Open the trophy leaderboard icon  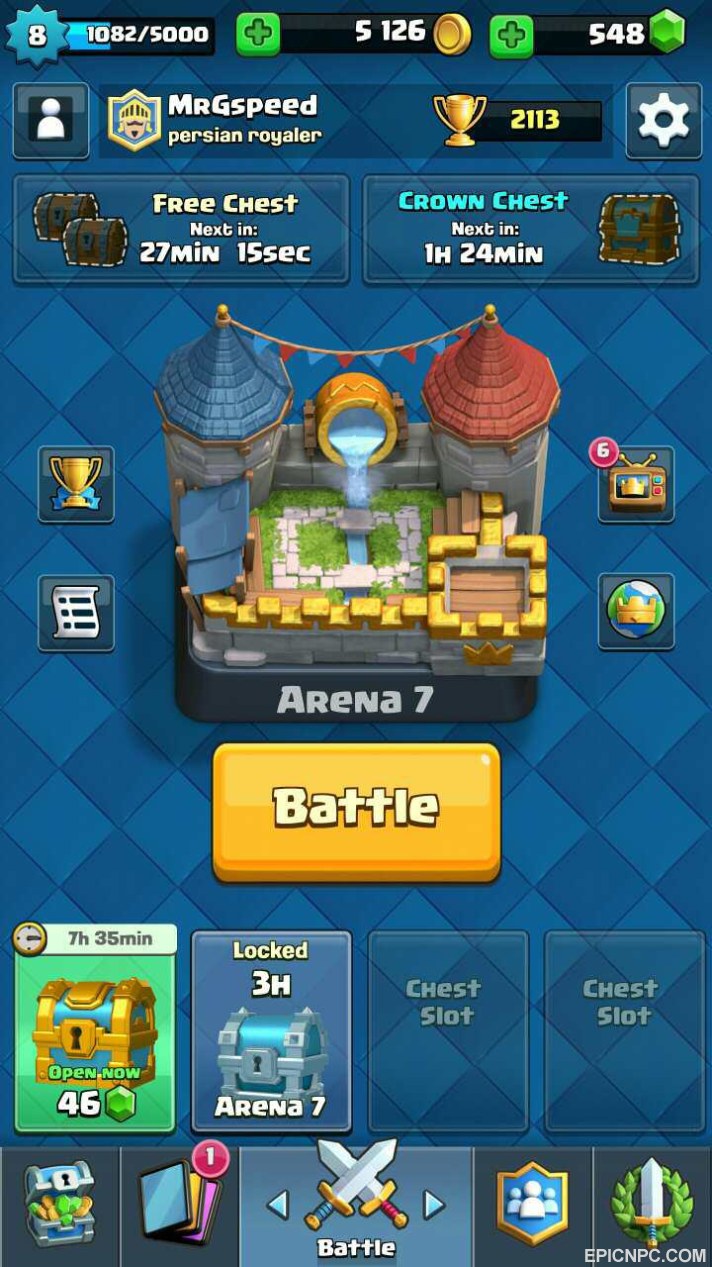point(76,484)
